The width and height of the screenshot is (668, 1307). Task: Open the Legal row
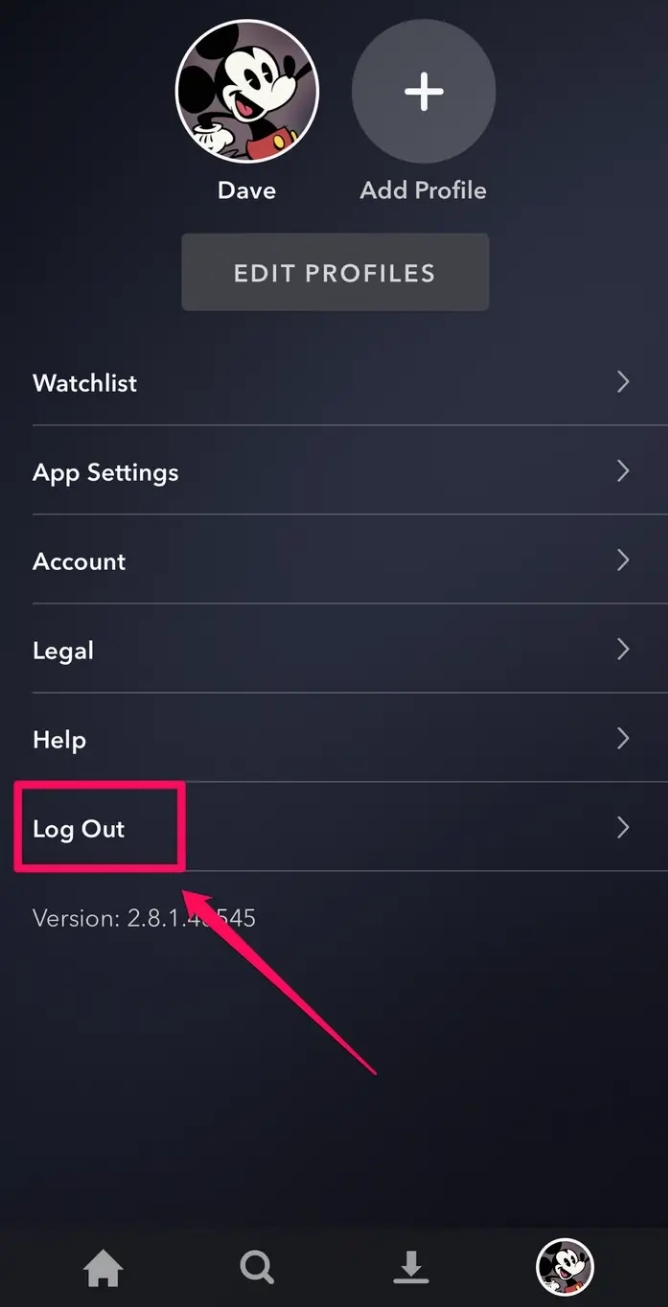click(334, 649)
